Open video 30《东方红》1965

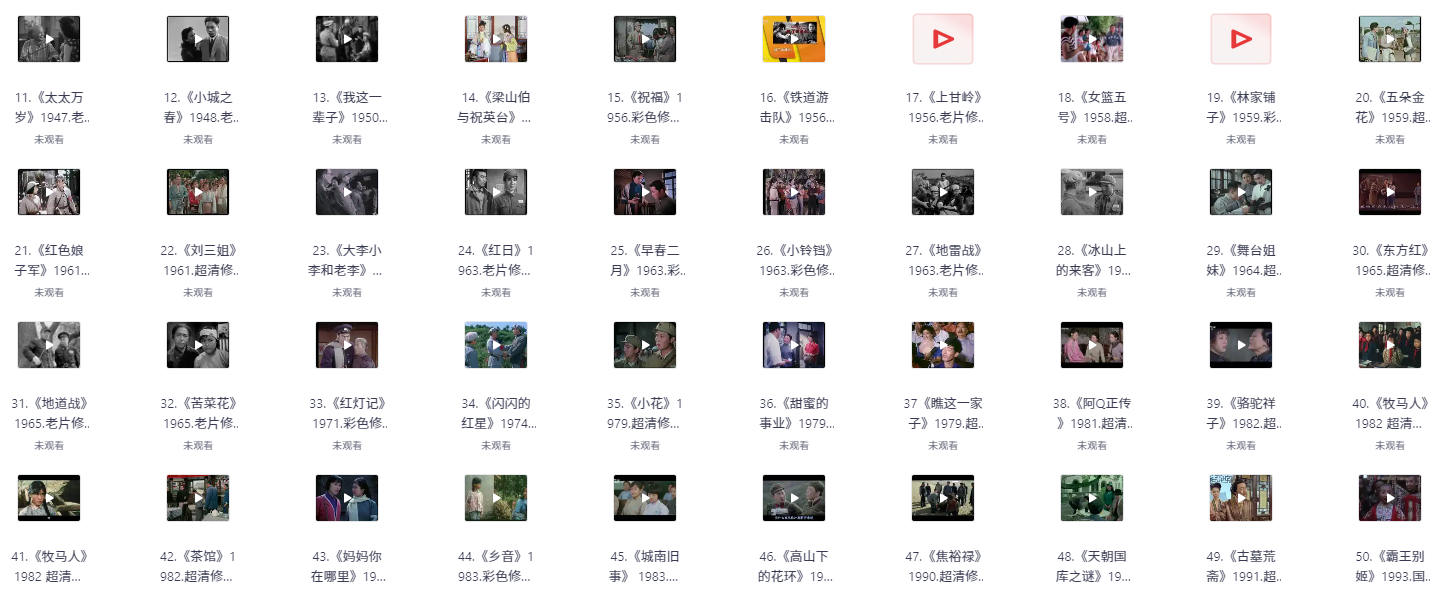[x=1390, y=192]
